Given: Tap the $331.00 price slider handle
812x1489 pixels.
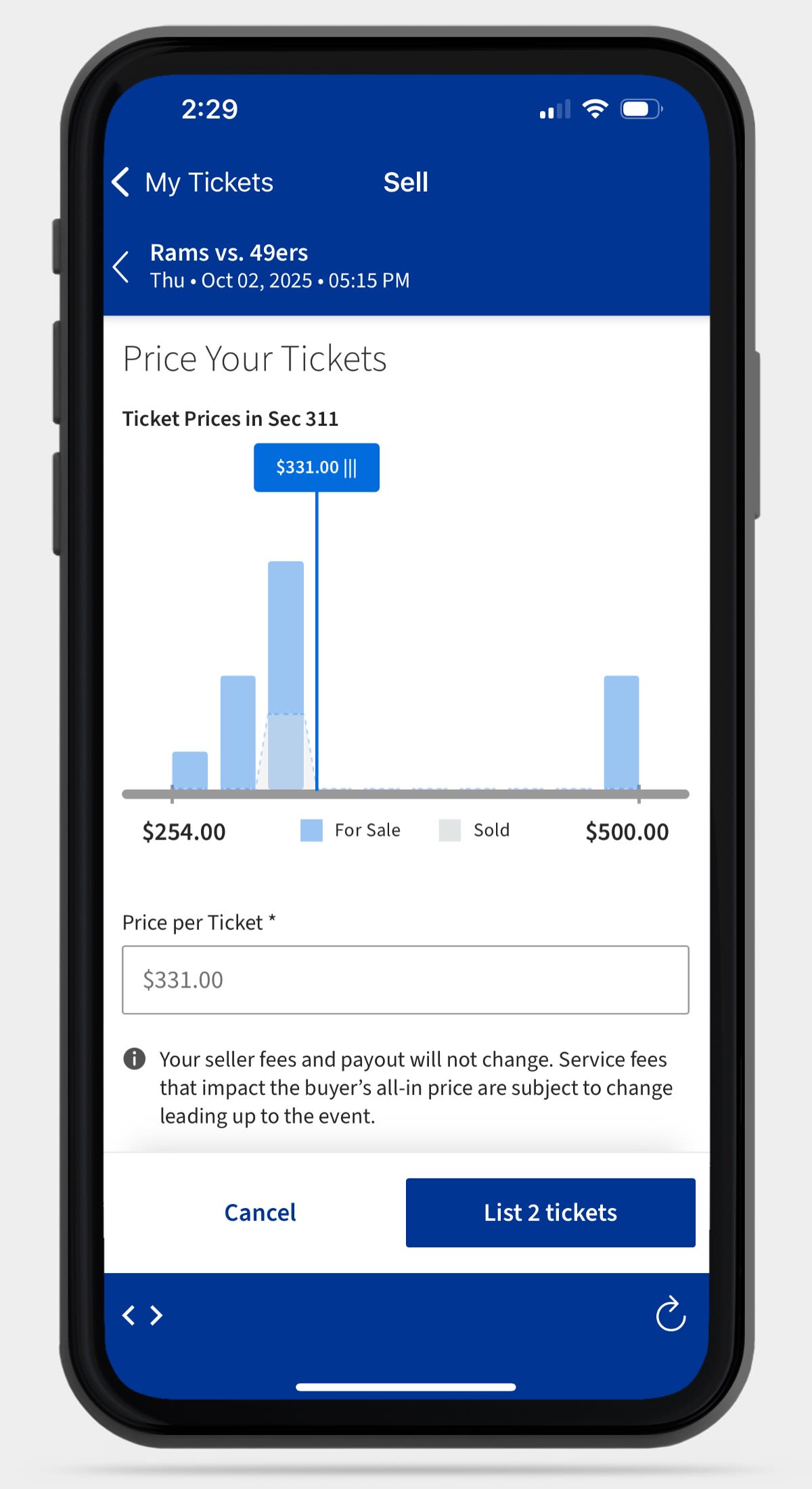Looking at the screenshot, I should (316, 468).
